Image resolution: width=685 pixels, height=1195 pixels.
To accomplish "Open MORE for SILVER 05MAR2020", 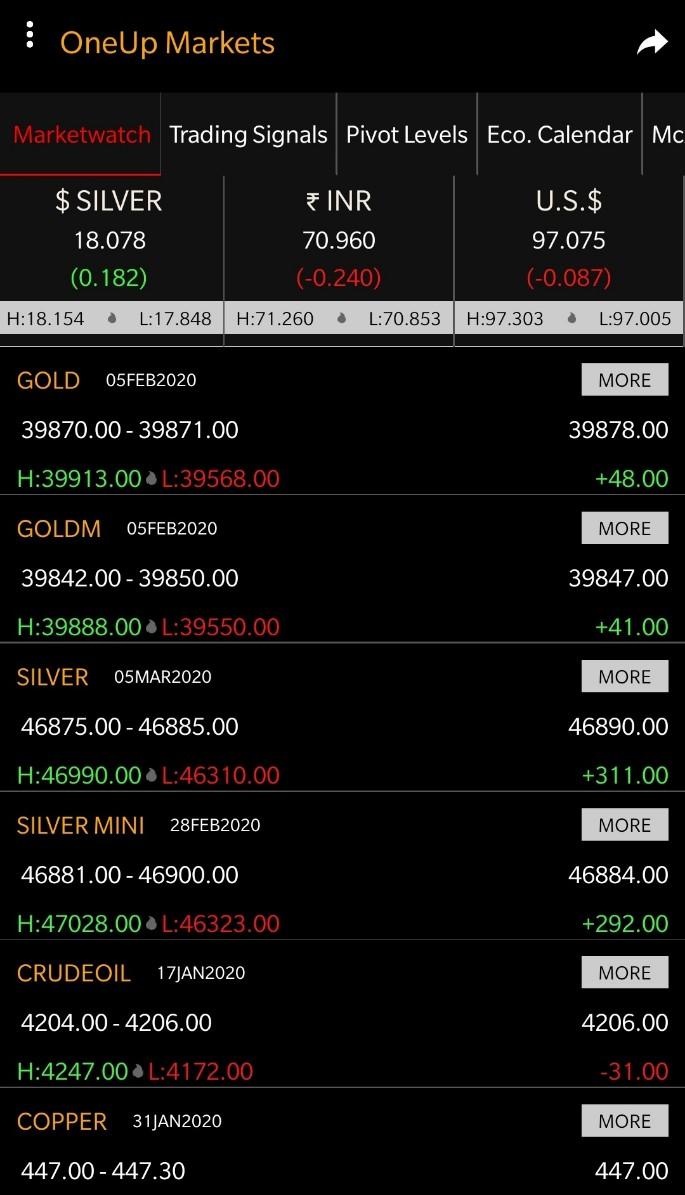I will point(624,677).
